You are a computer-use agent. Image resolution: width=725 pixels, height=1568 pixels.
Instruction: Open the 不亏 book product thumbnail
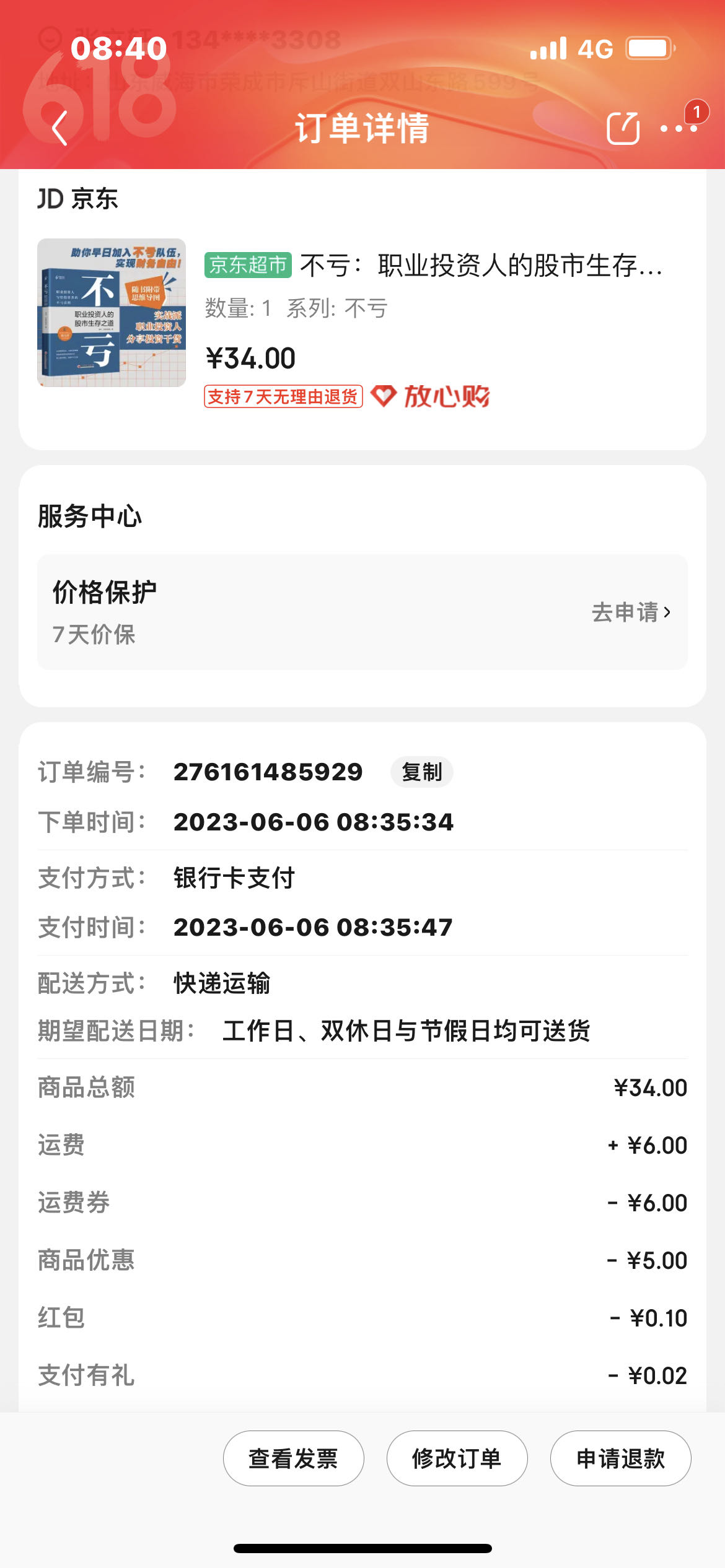coord(112,313)
